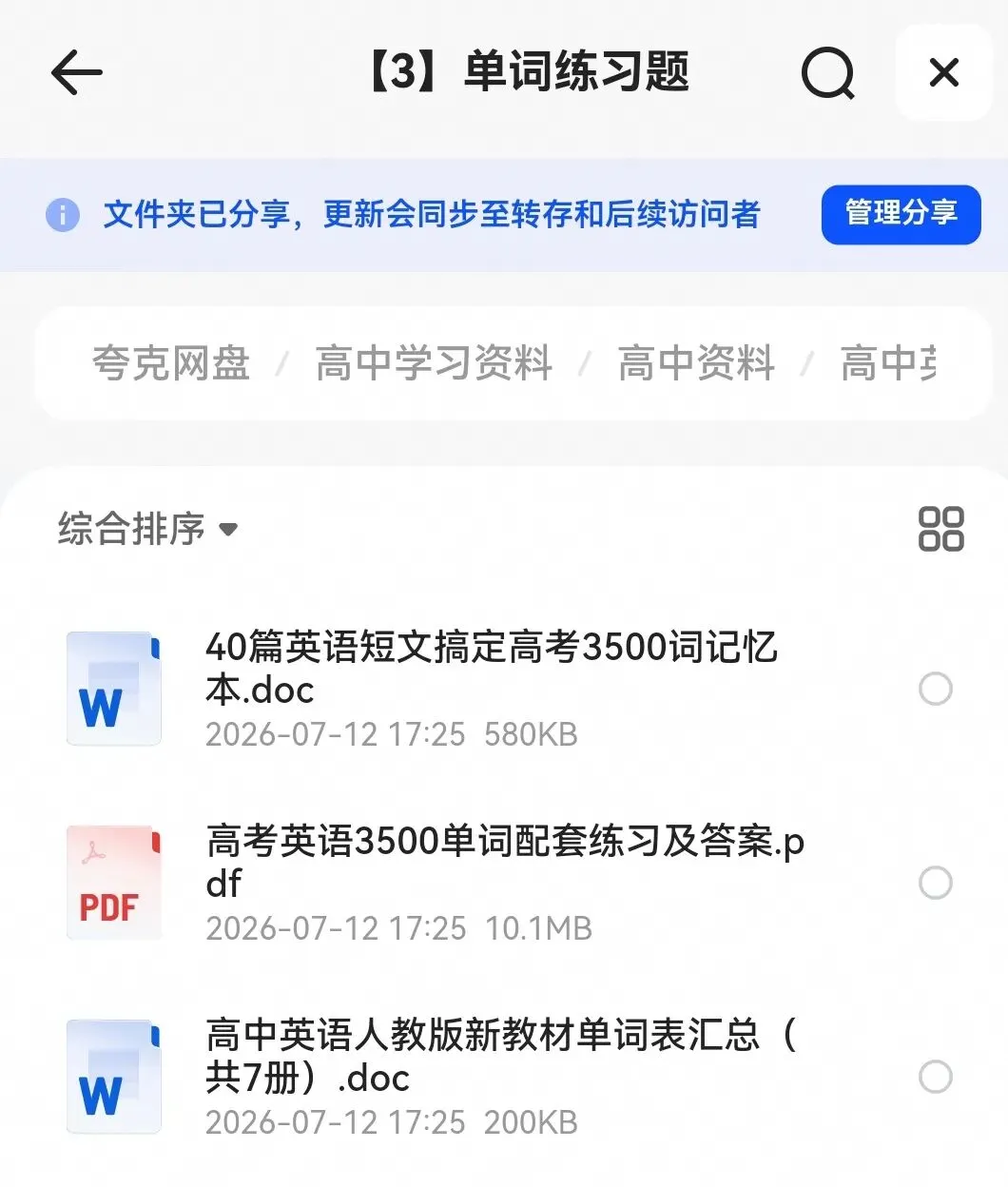Close the folder view with X
This screenshot has height=1187, width=1008.
(943, 72)
